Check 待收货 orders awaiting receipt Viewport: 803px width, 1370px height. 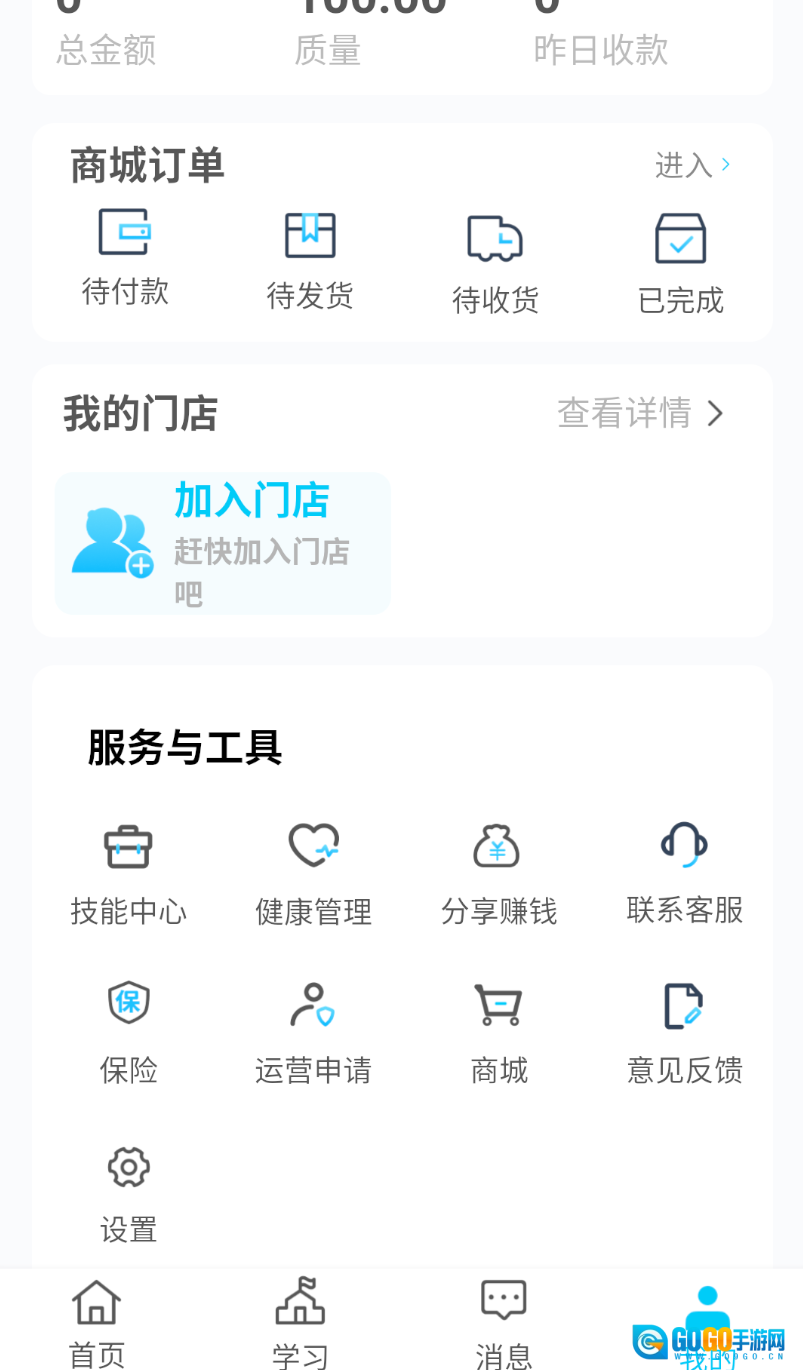coord(496,263)
